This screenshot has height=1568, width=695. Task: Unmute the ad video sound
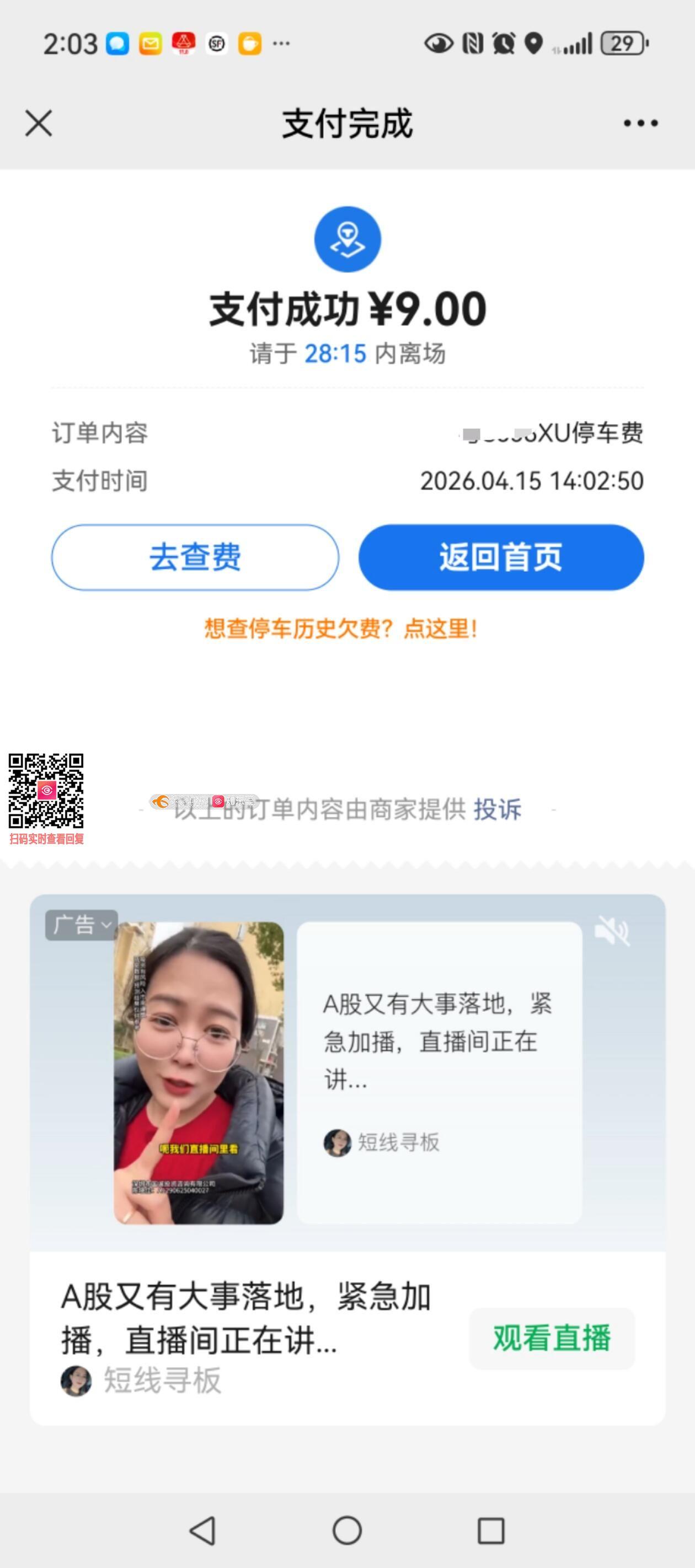coord(612,931)
